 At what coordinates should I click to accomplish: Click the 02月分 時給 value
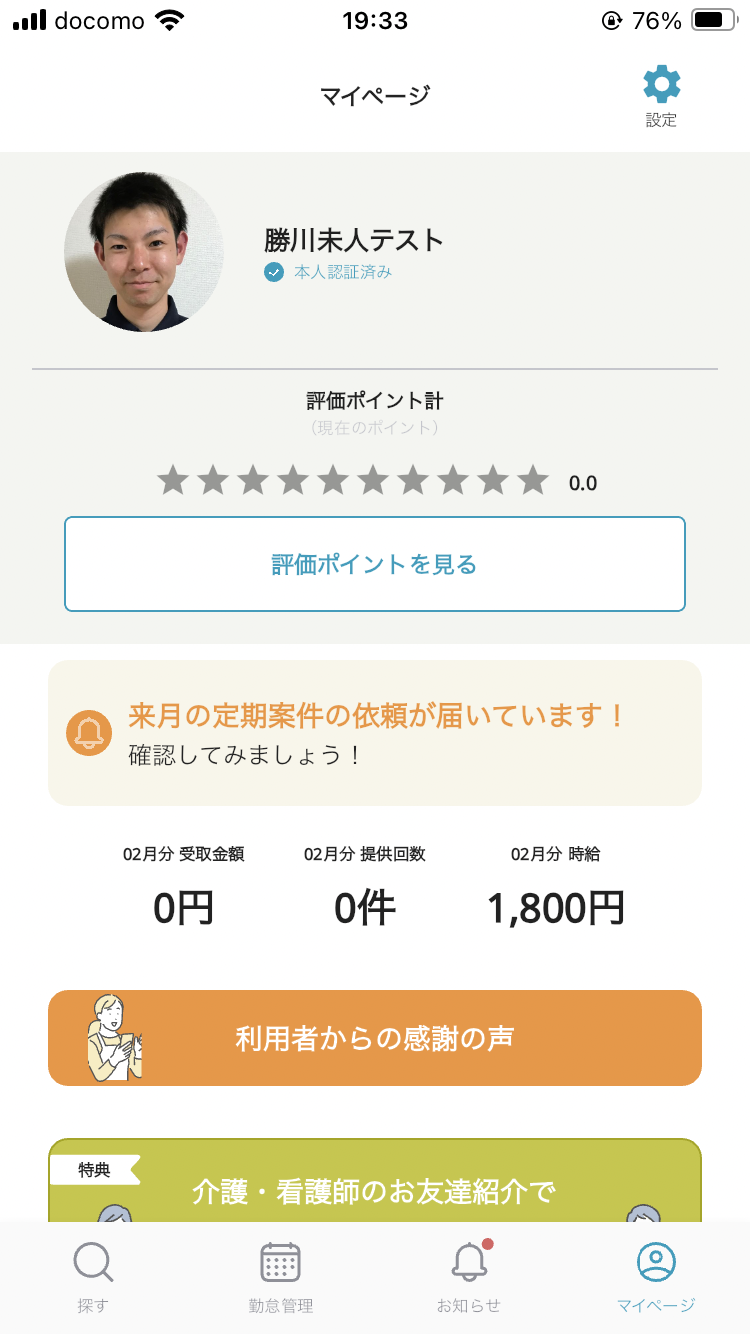(x=555, y=907)
